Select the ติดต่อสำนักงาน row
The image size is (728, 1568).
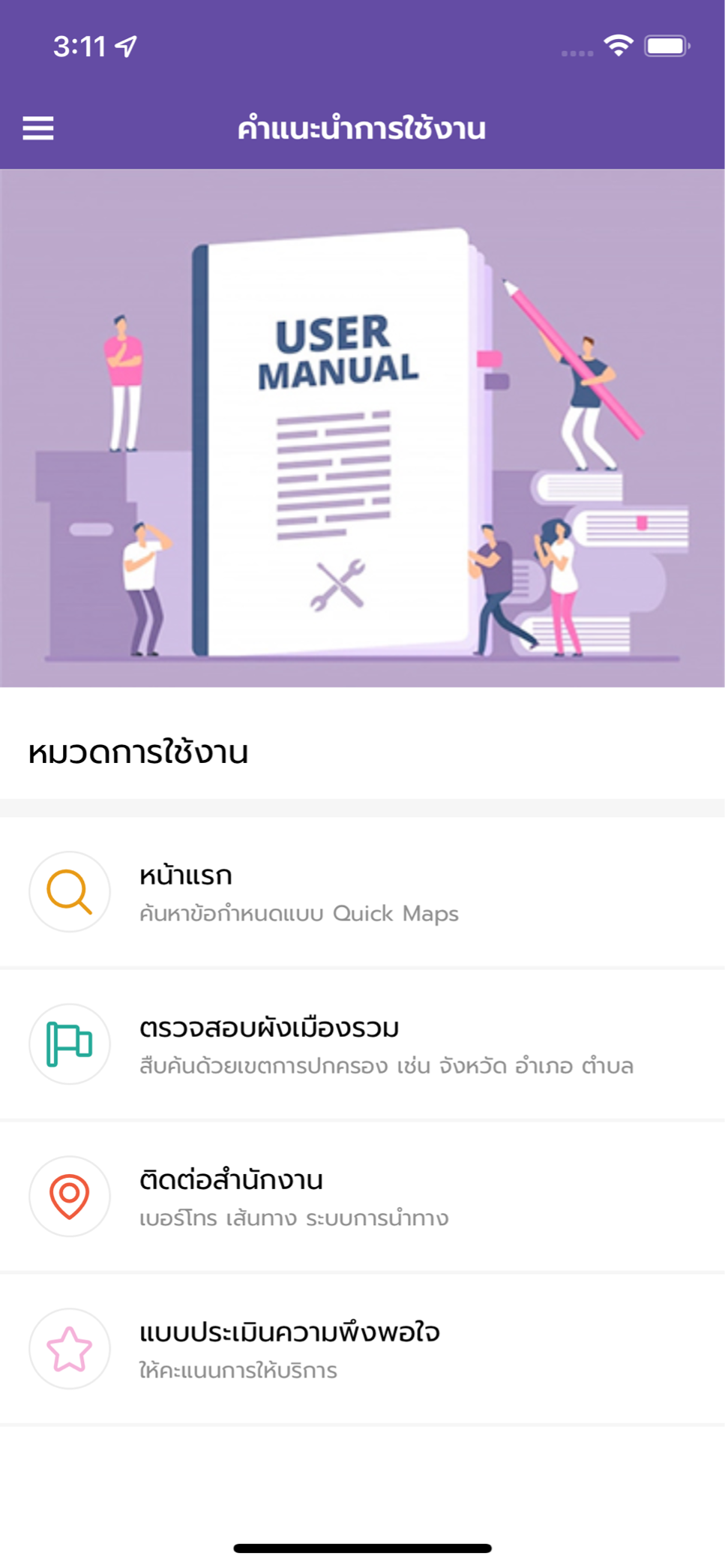362,1197
